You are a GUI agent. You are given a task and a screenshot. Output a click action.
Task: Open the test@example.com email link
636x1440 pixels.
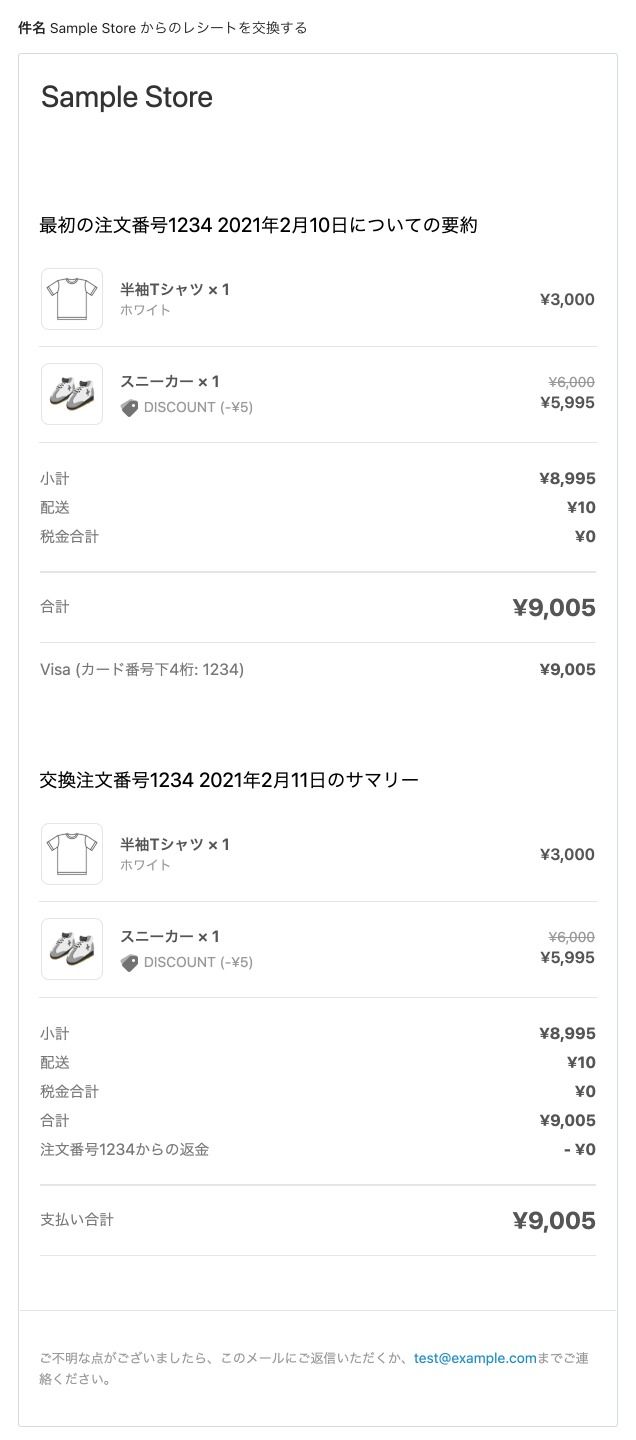click(475, 1358)
